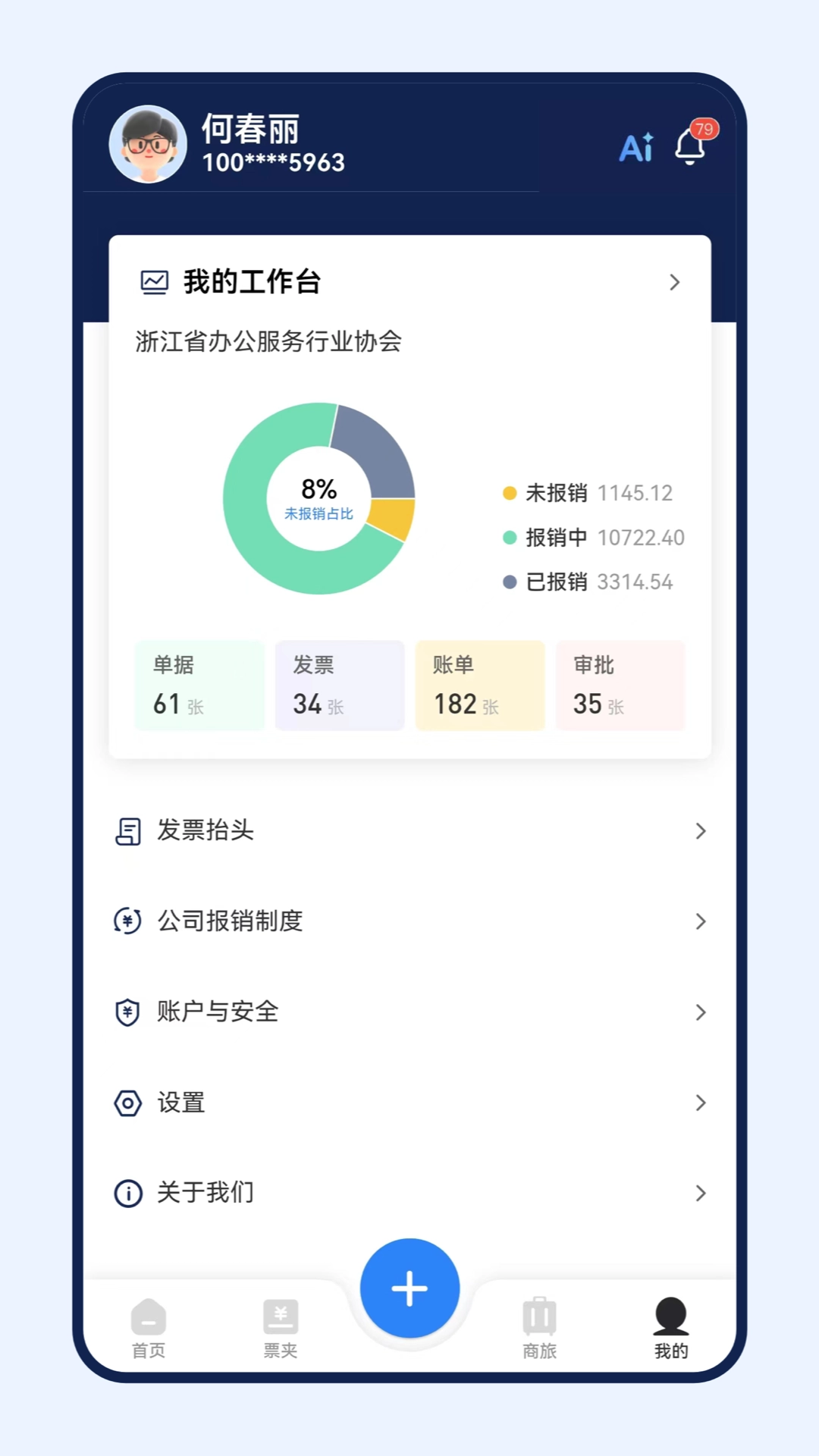Image resolution: width=819 pixels, height=1456 pixels.
Task: Switch to the 票夹 tab
Action: [x=280, y=1326]
